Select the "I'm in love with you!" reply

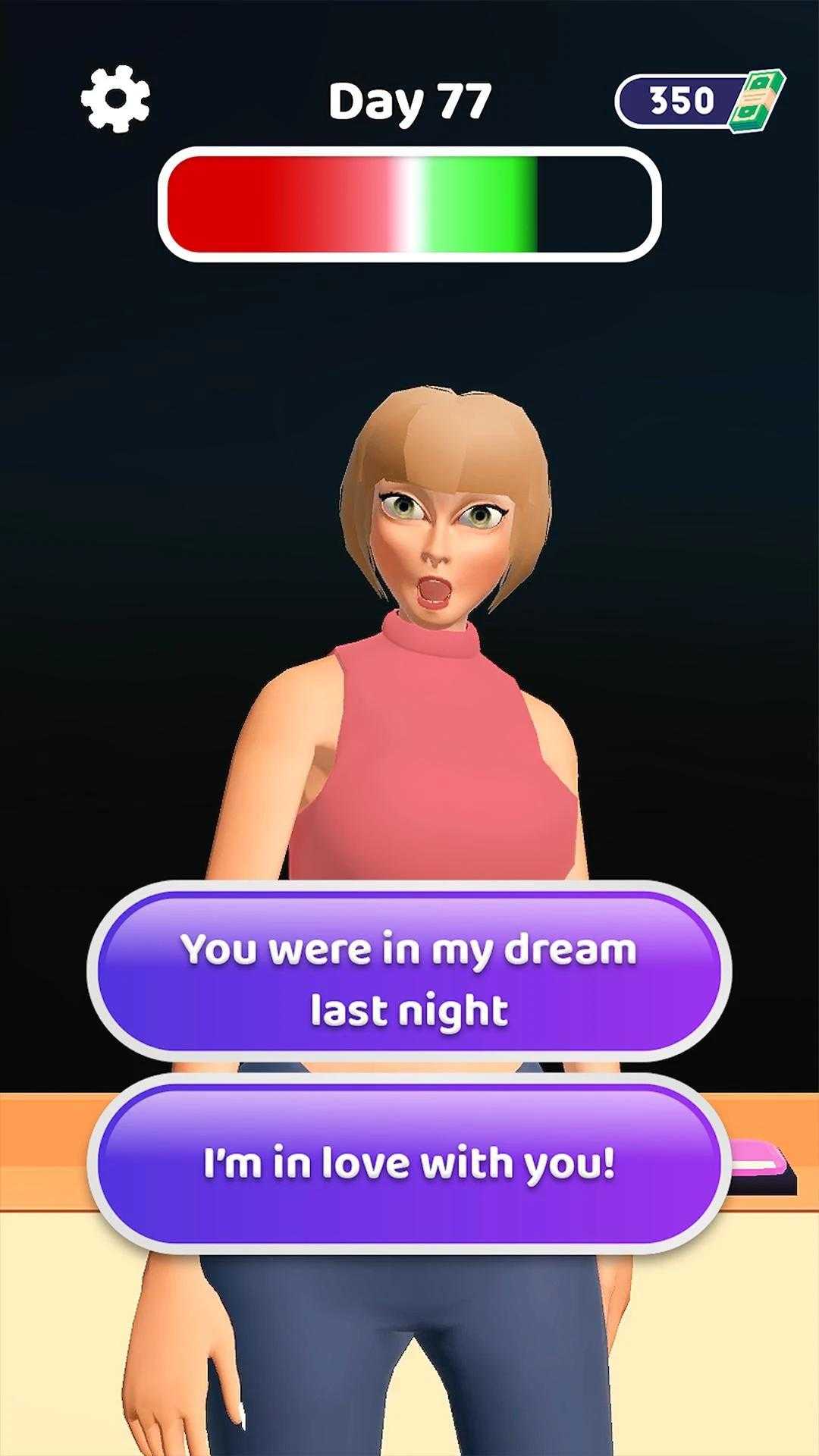tap(409, 1163)
